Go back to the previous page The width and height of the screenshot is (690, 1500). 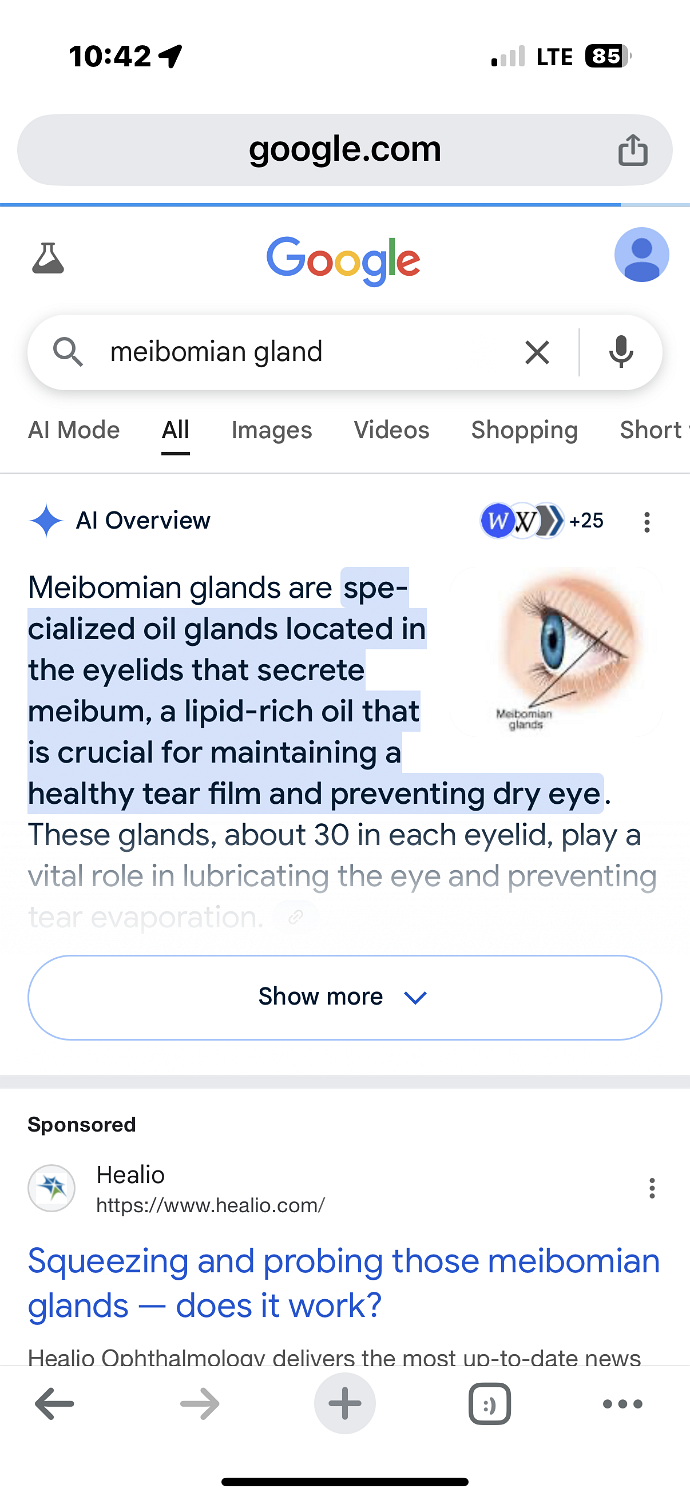tap(54, 1405)
